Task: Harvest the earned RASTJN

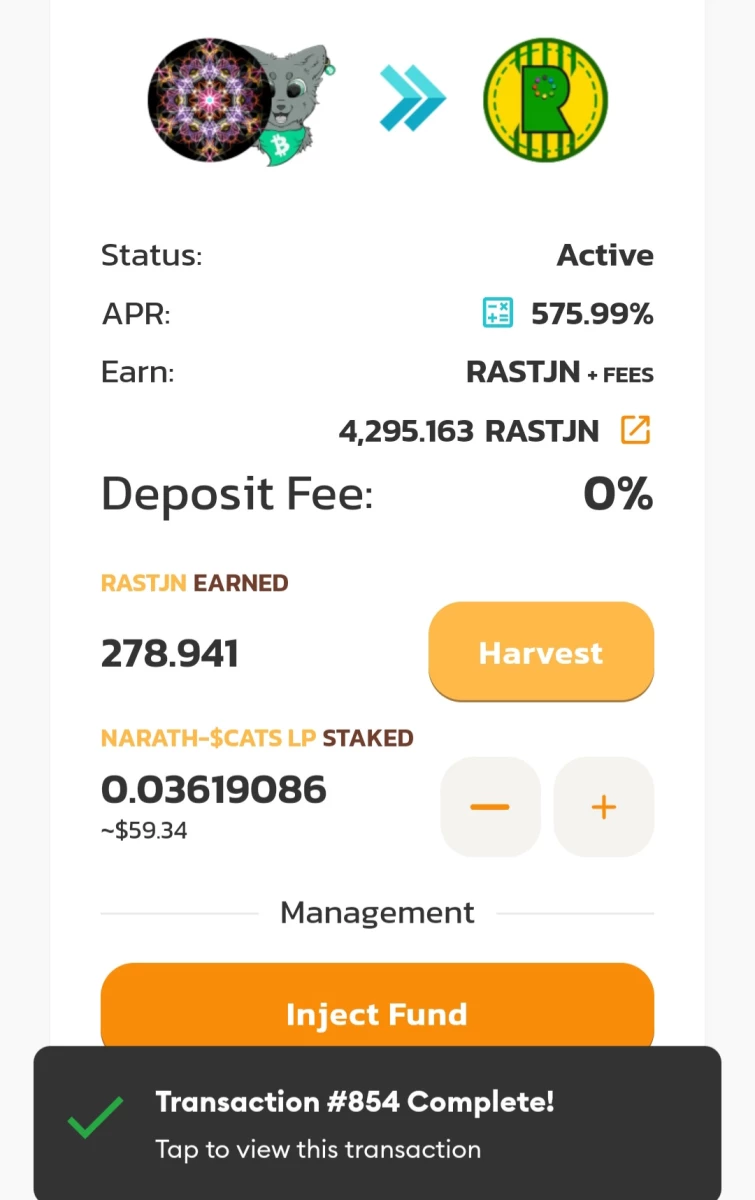Action: click(x=541, y=653)
